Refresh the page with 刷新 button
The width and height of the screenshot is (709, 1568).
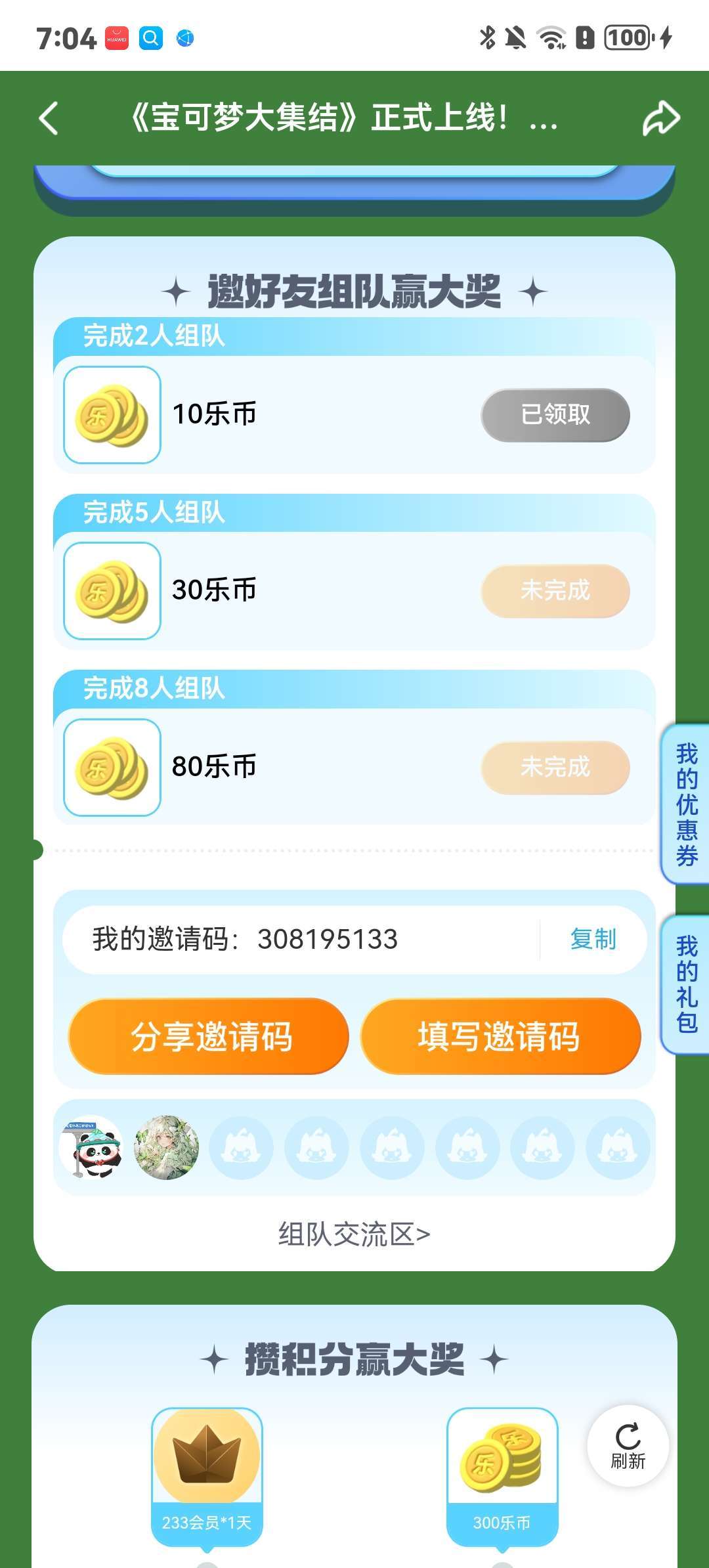628,1446
